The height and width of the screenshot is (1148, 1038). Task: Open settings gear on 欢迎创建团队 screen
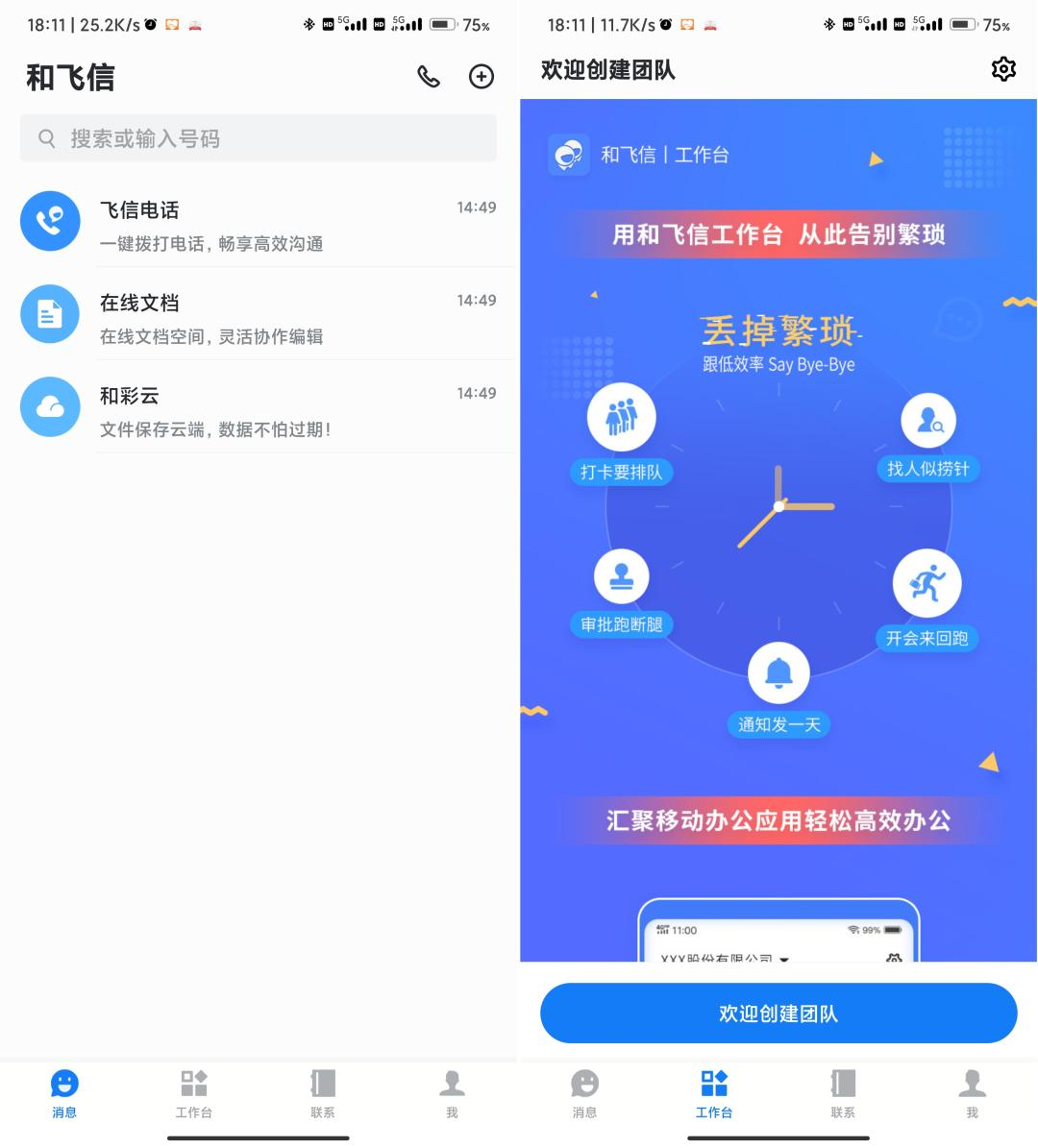pos(1003,69)
